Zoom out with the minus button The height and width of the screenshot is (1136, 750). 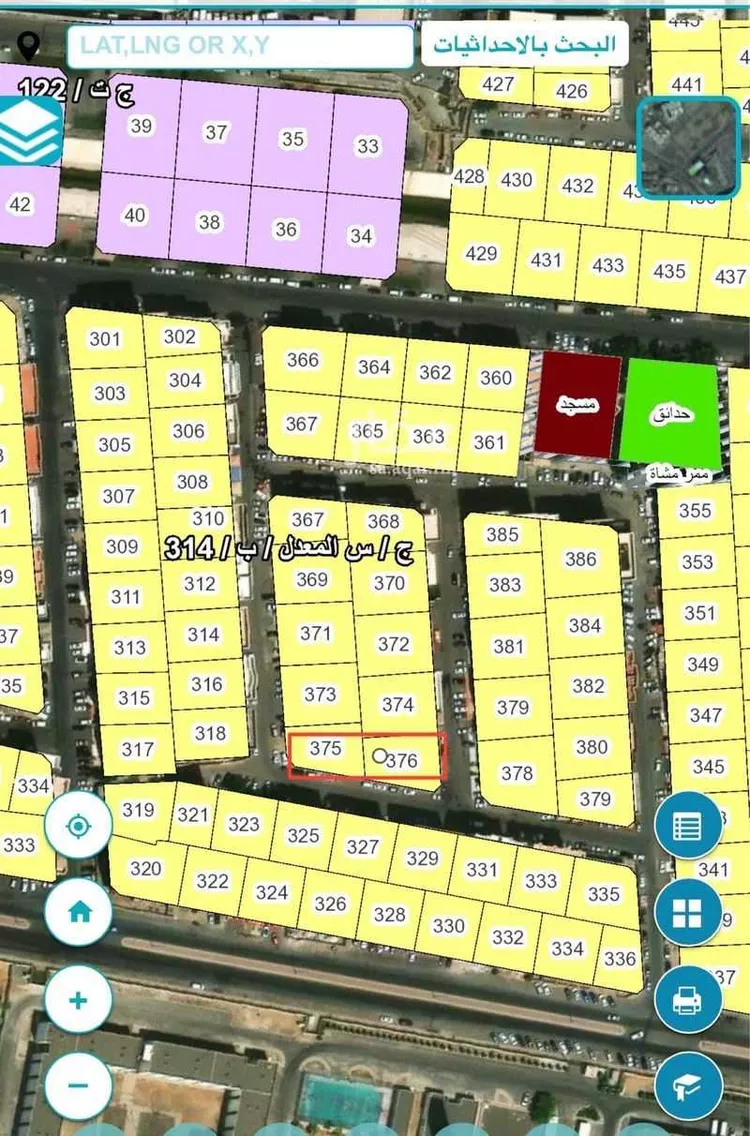click(78, 1086)
